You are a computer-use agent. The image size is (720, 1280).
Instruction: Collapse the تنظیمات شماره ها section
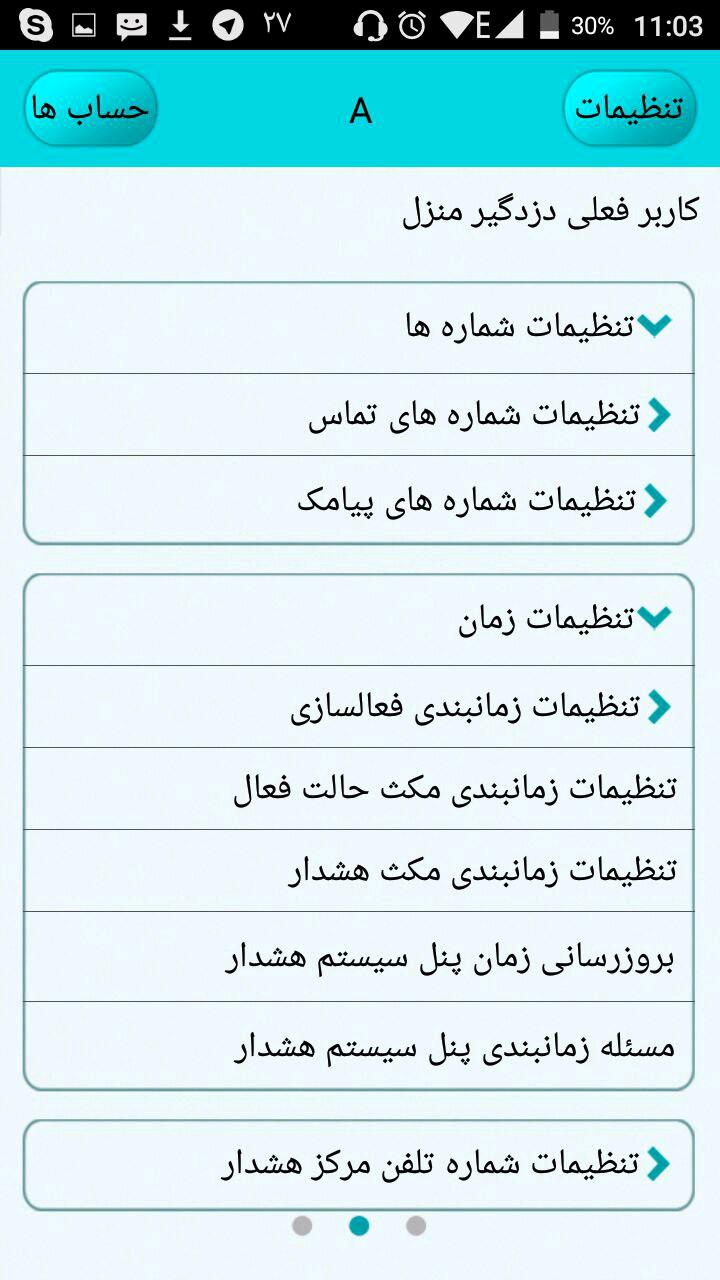(x=359, y=328)
